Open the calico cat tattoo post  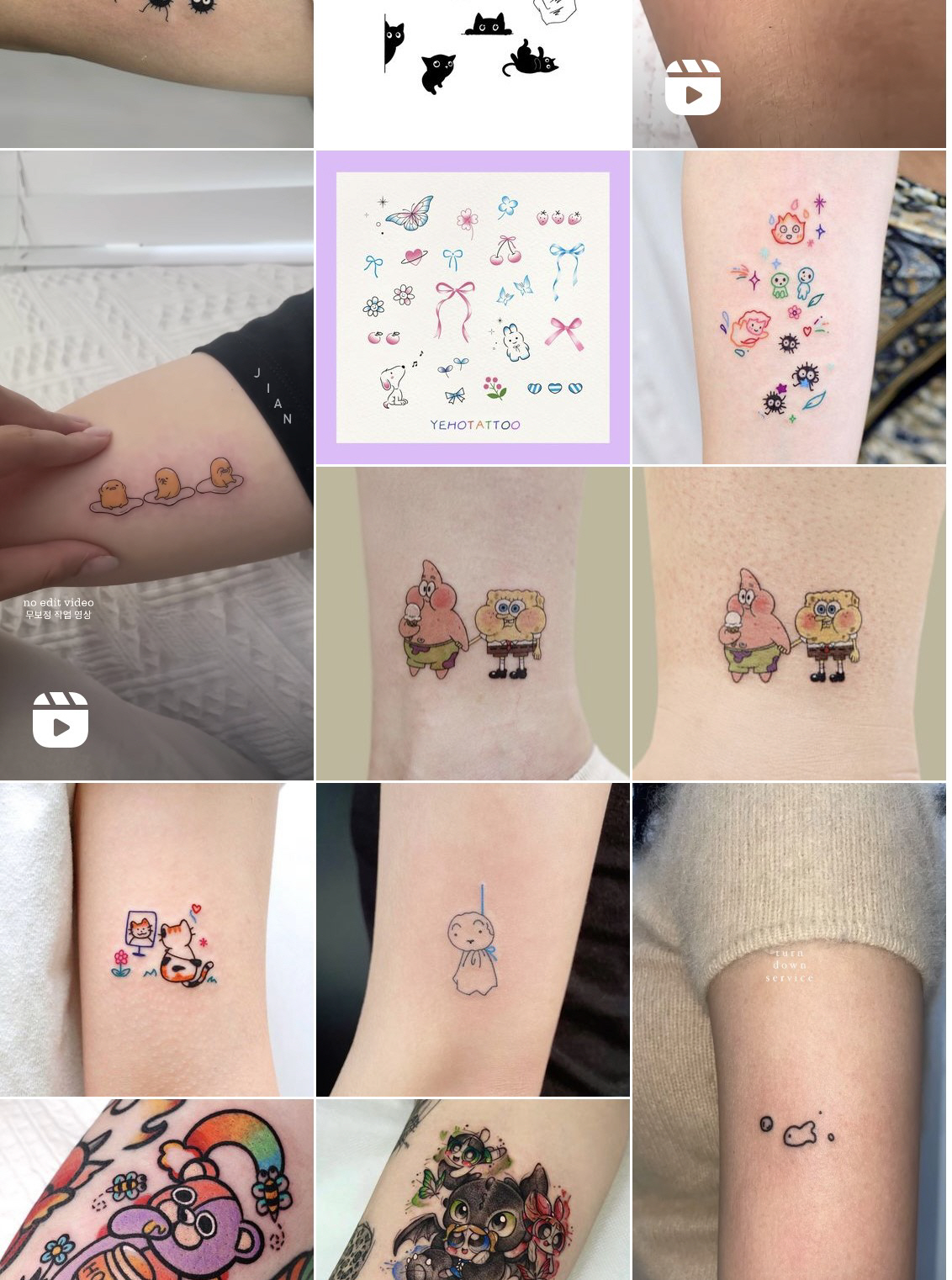tap(156, 939)
